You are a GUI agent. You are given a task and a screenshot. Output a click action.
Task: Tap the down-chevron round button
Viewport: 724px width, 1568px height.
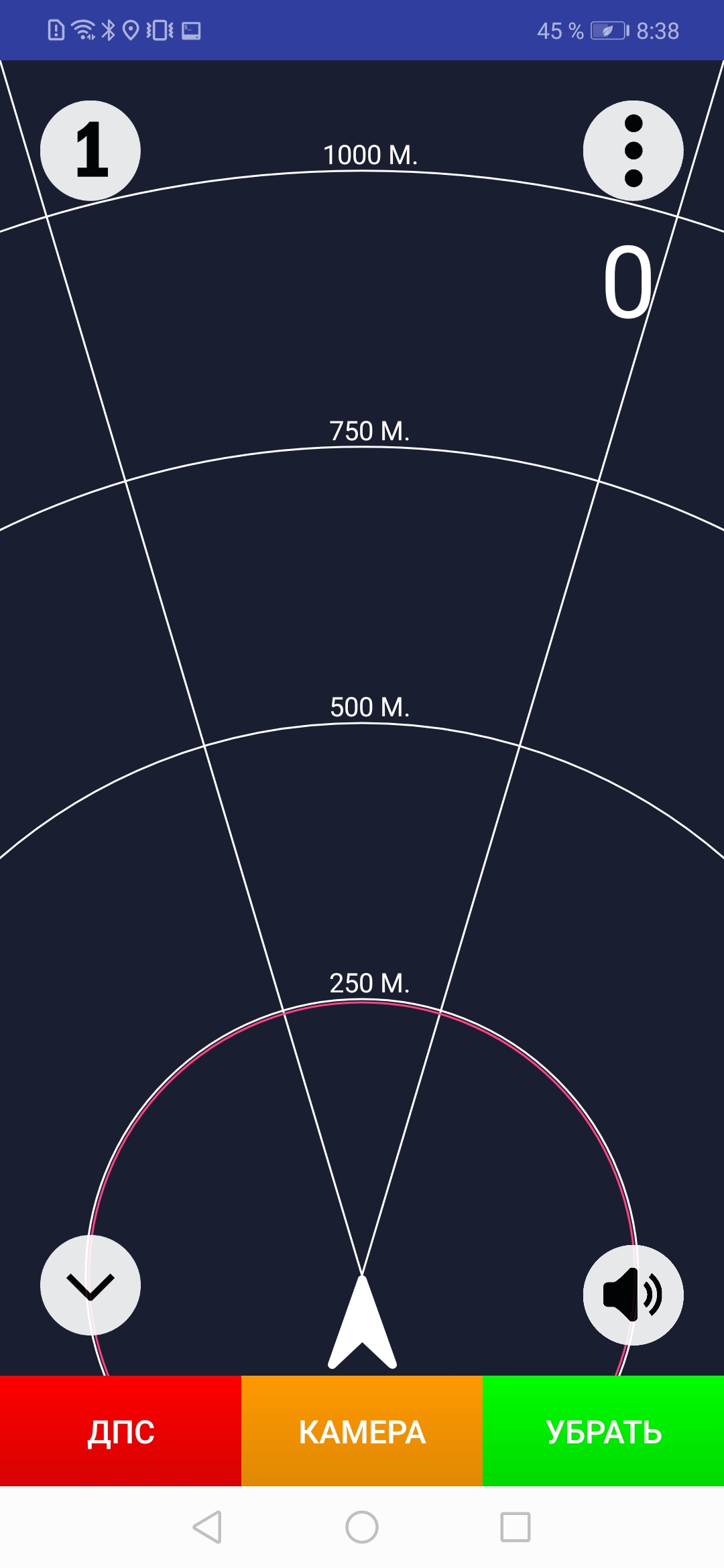coord(90,1285)
